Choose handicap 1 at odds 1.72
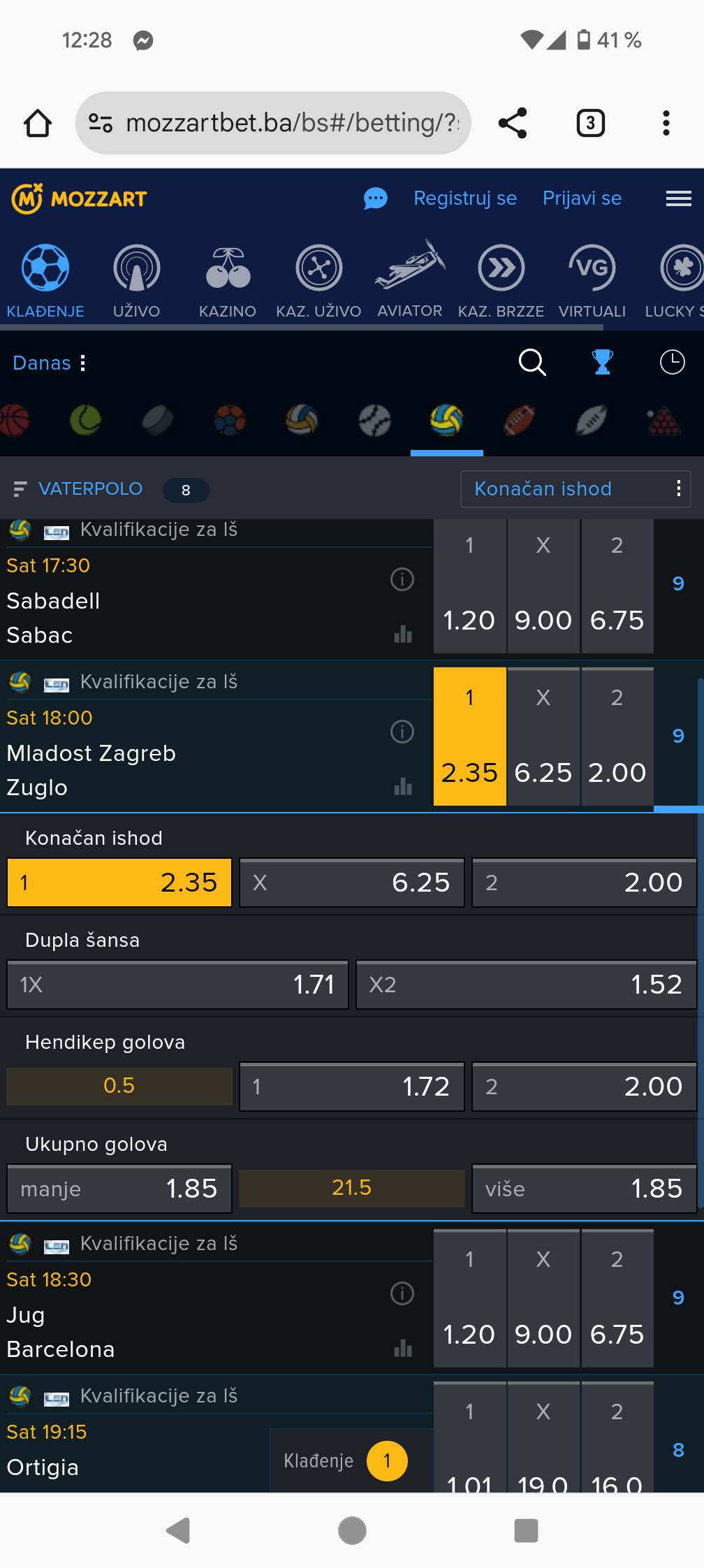Screen dimensions: 704x1568 pos(351,1087)
